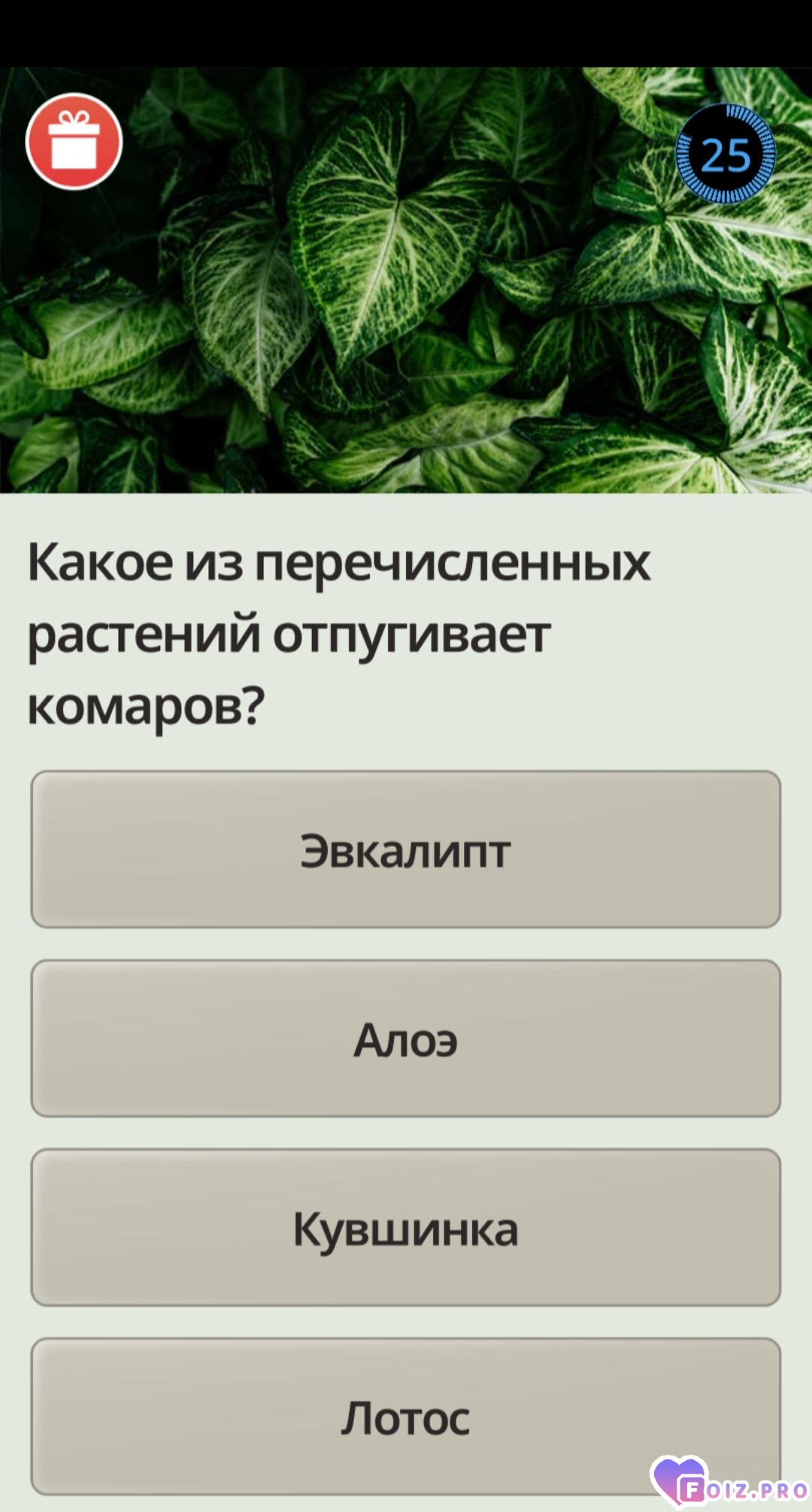Answer with Лотос
812x1512 pixels.
point(405,1416)
